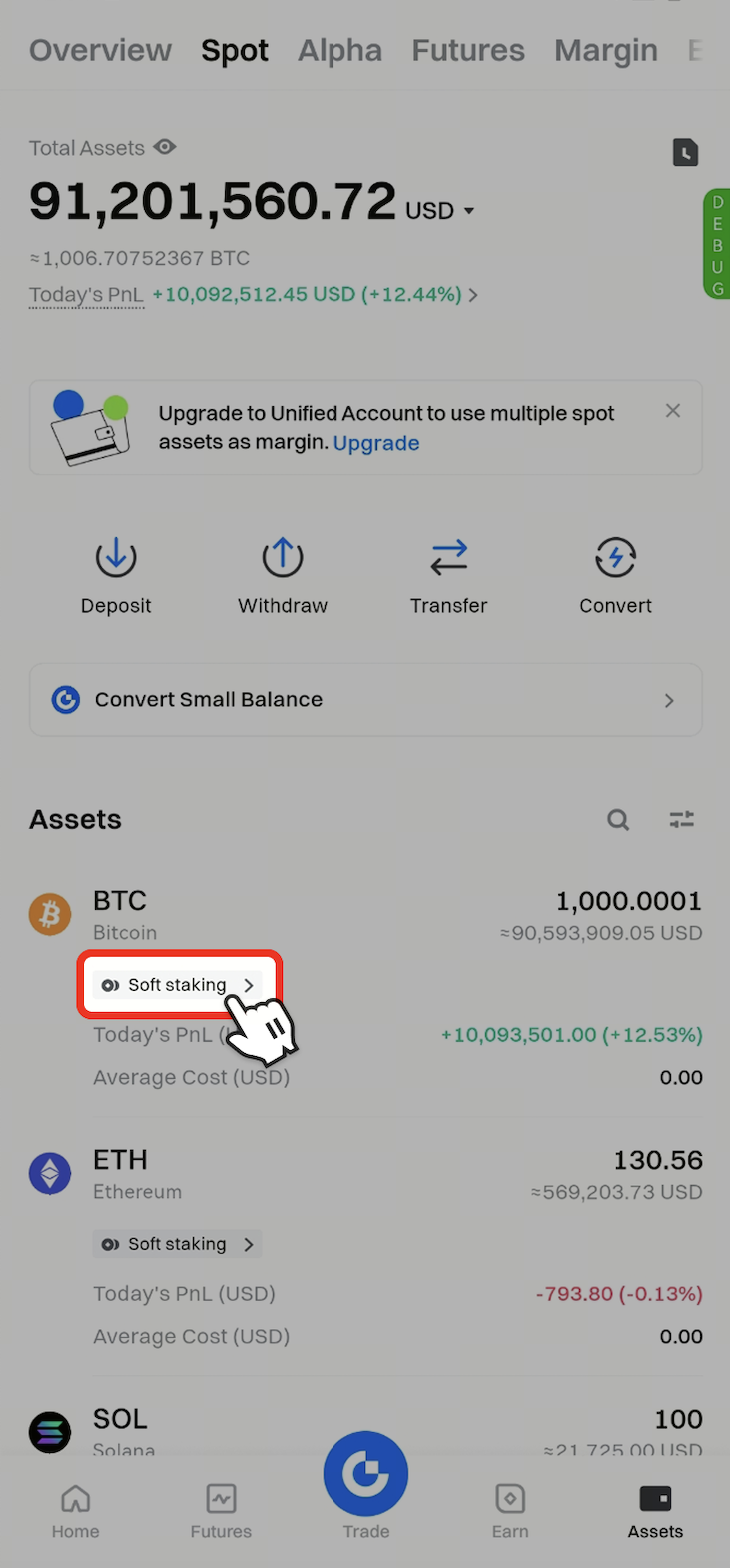Open the Transfer action
The width and height of the screenshot is (730, 1568).
(448, 577)
